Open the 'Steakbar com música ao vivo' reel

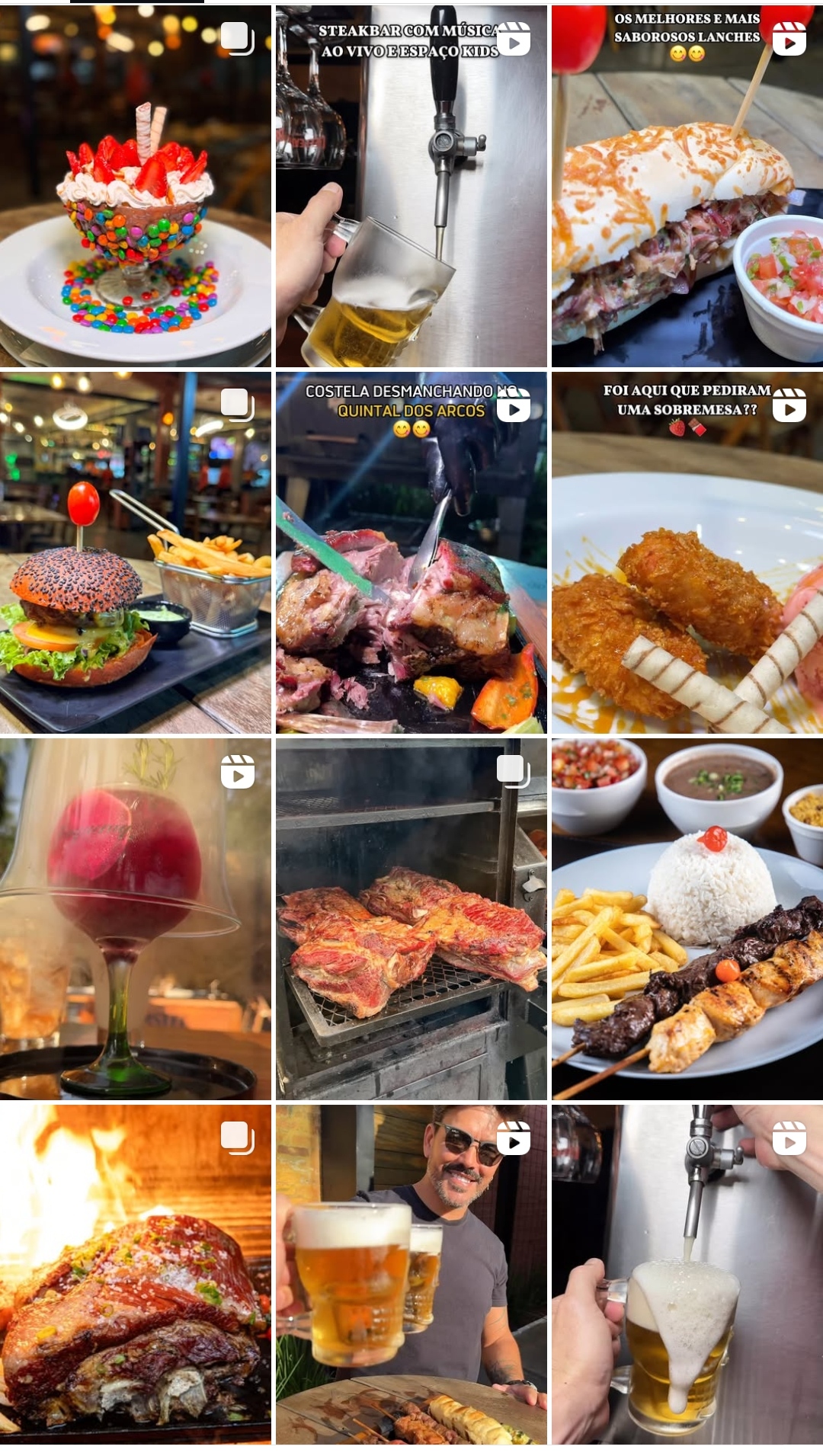coord(411,187)
